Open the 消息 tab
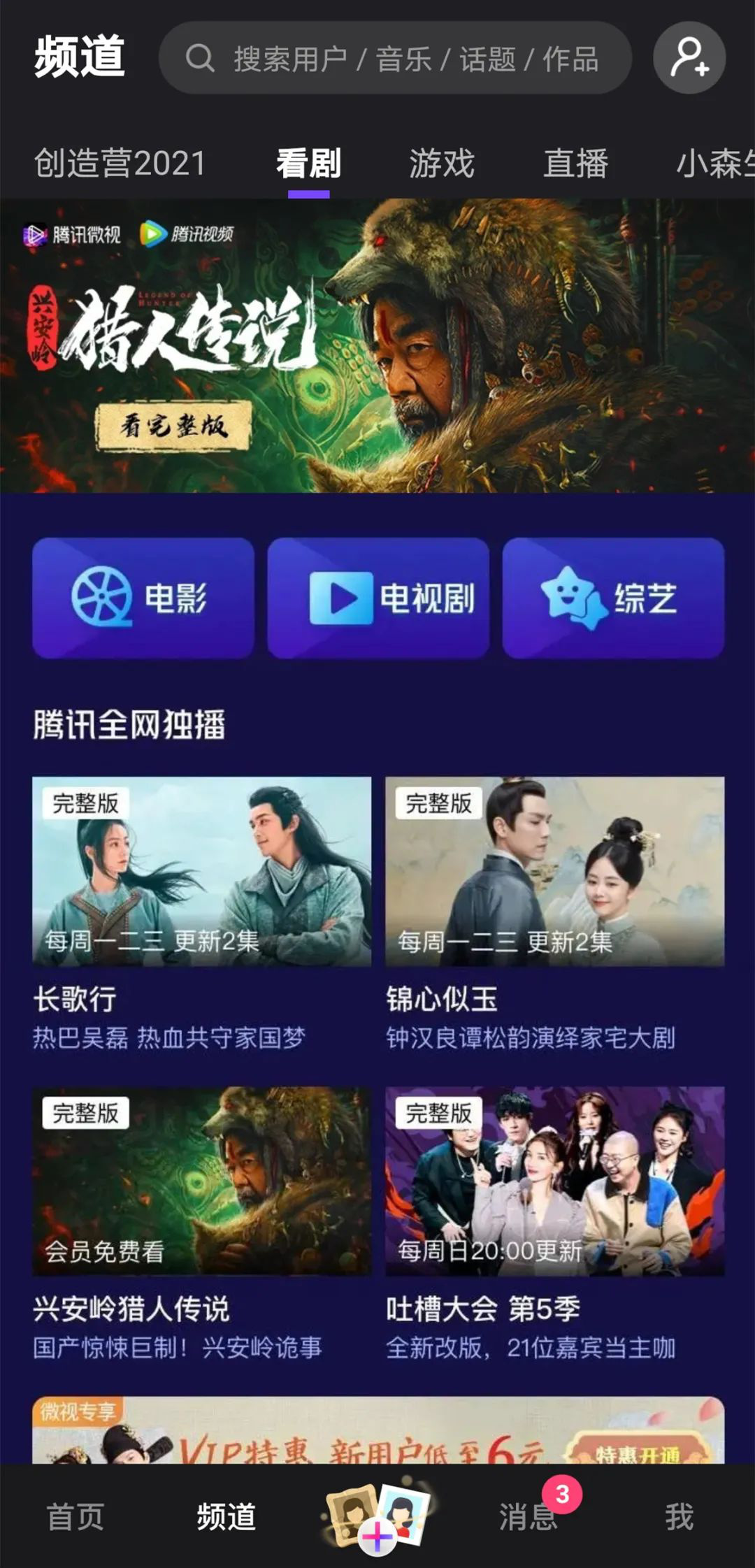This screenshot has height=1568, width=755. (x=528, y=1517)
